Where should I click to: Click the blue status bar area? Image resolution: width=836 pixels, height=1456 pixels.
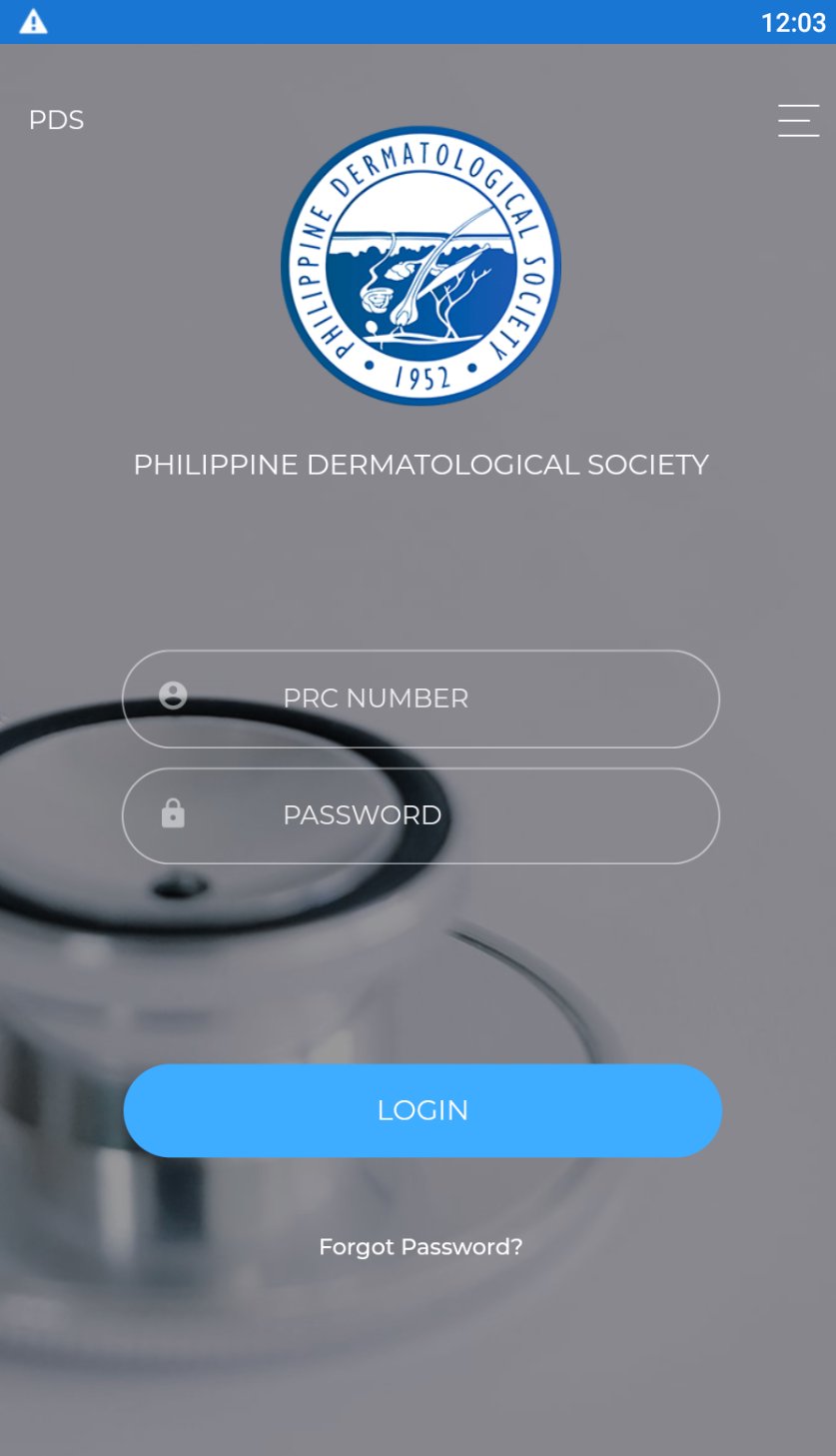click(418, 20)
